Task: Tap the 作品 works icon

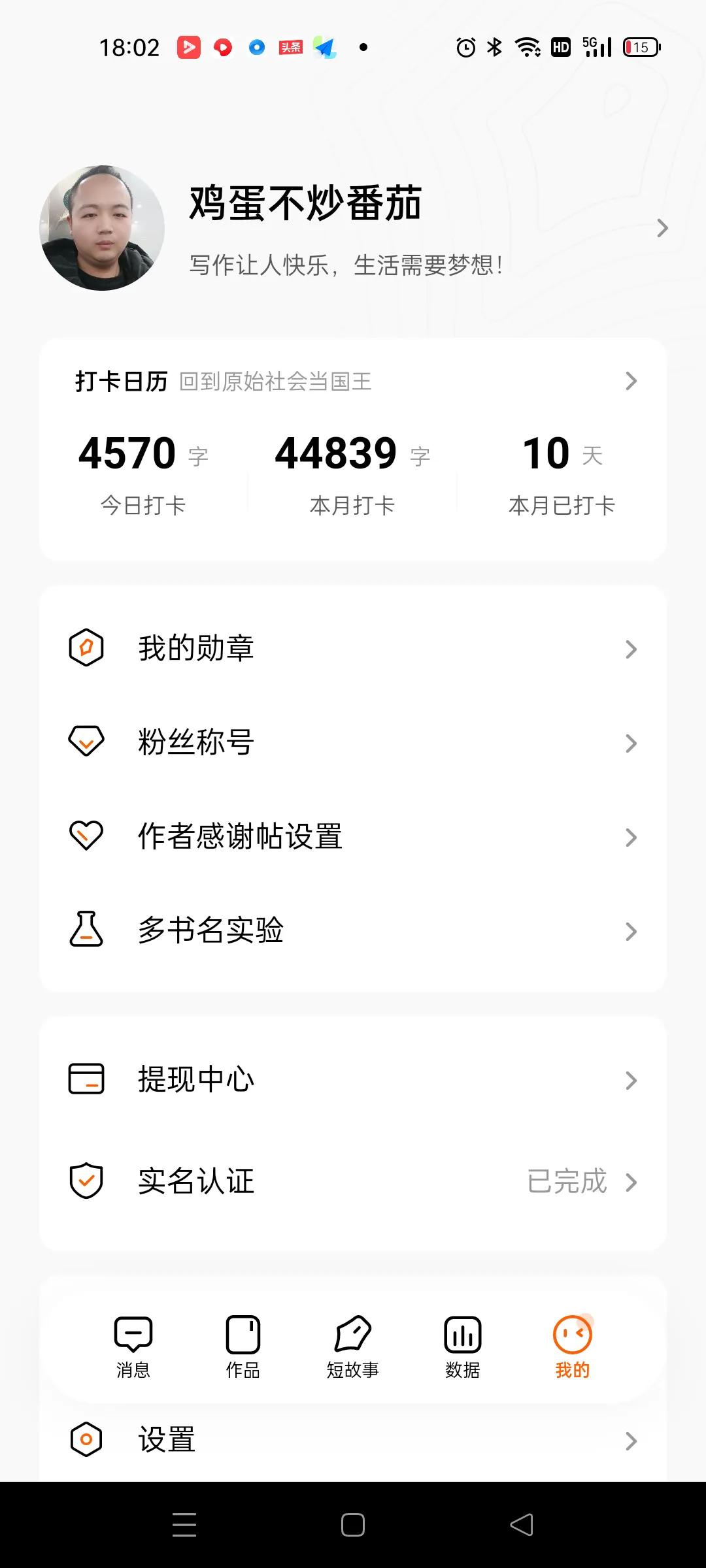Action: pyautogui.click(x=243, y=1333)
